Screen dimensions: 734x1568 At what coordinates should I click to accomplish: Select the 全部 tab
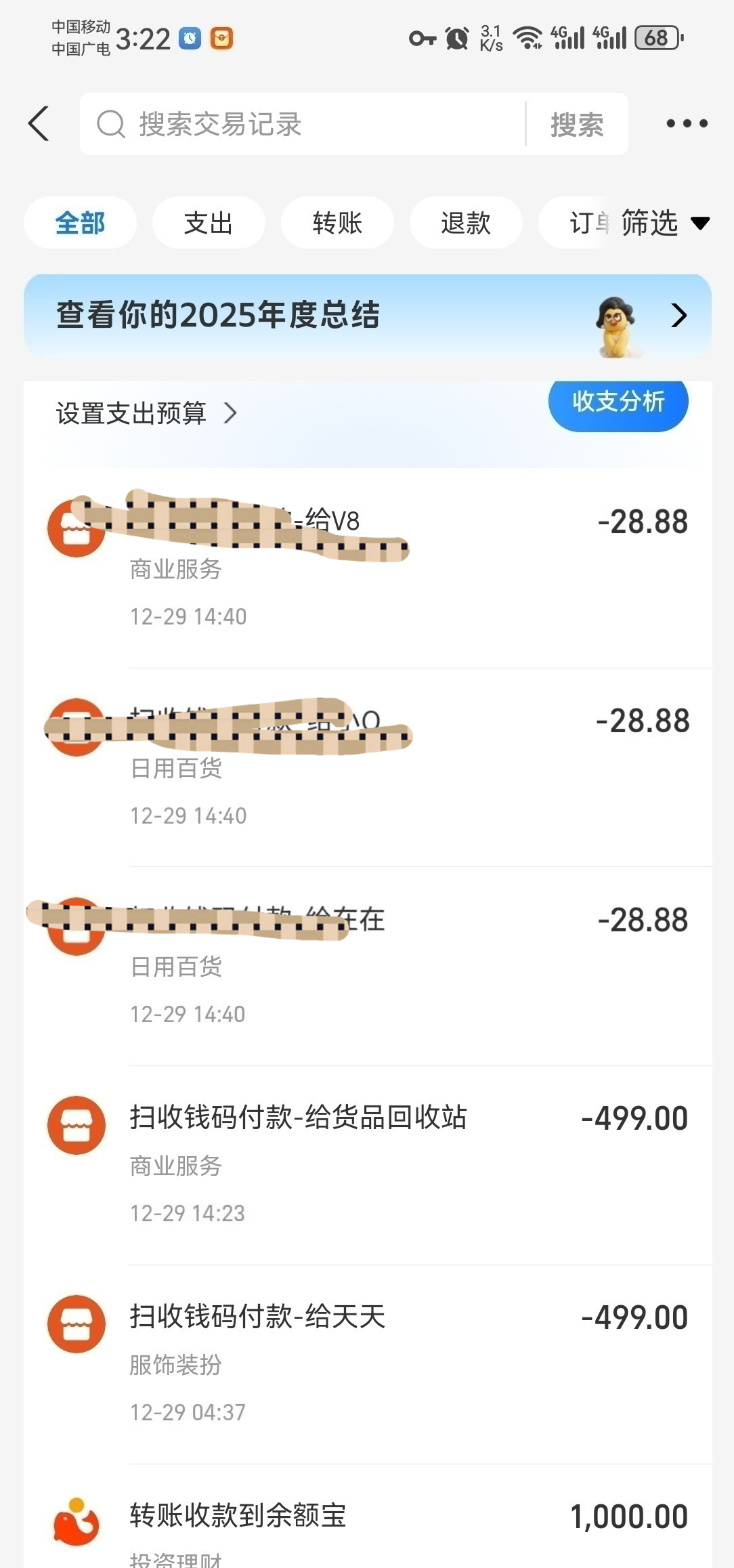[80, 223]
